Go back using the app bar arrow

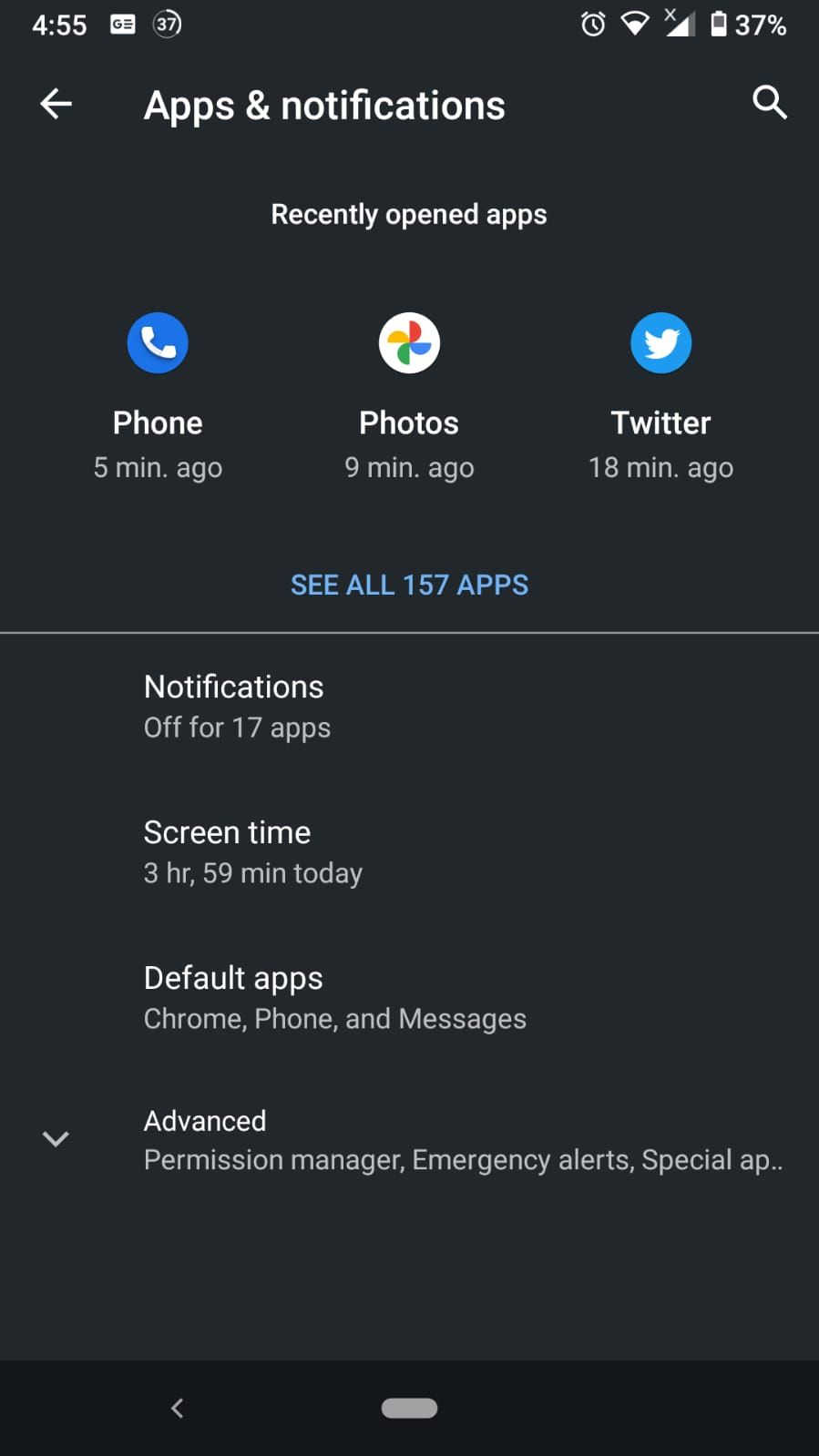56,104
